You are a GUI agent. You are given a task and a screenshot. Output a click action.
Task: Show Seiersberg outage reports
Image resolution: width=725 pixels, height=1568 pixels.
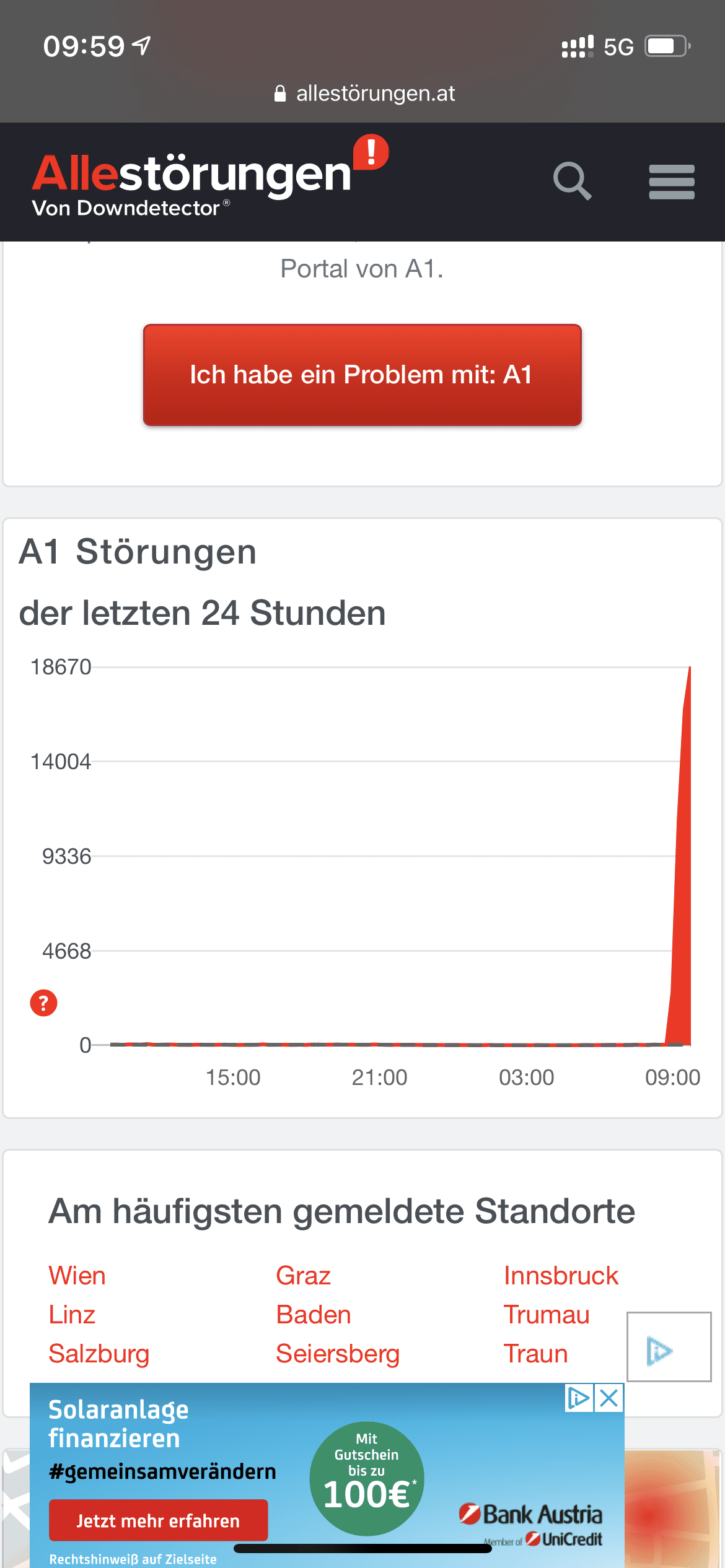(337, 1354)
